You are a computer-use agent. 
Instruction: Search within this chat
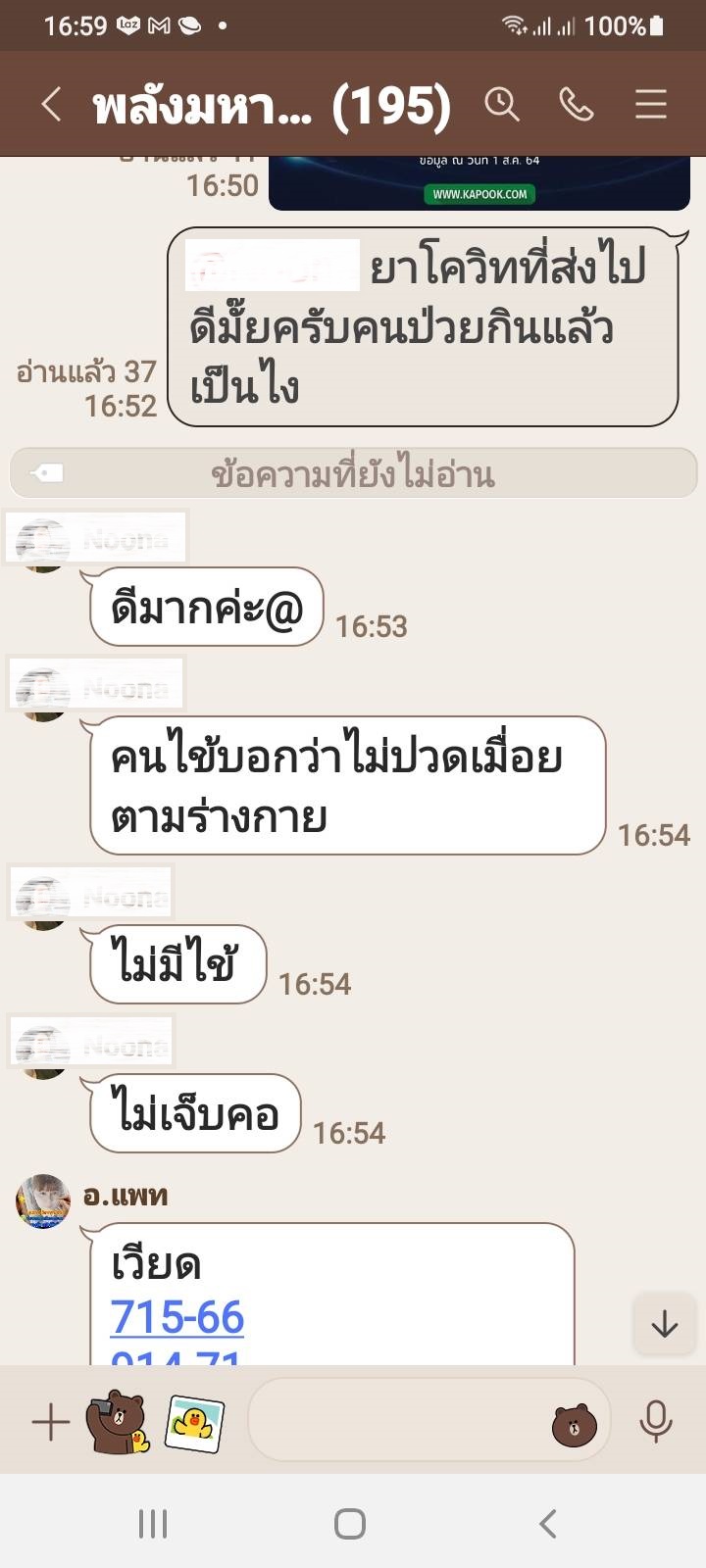pyautogui.click(x=502, y=104)
